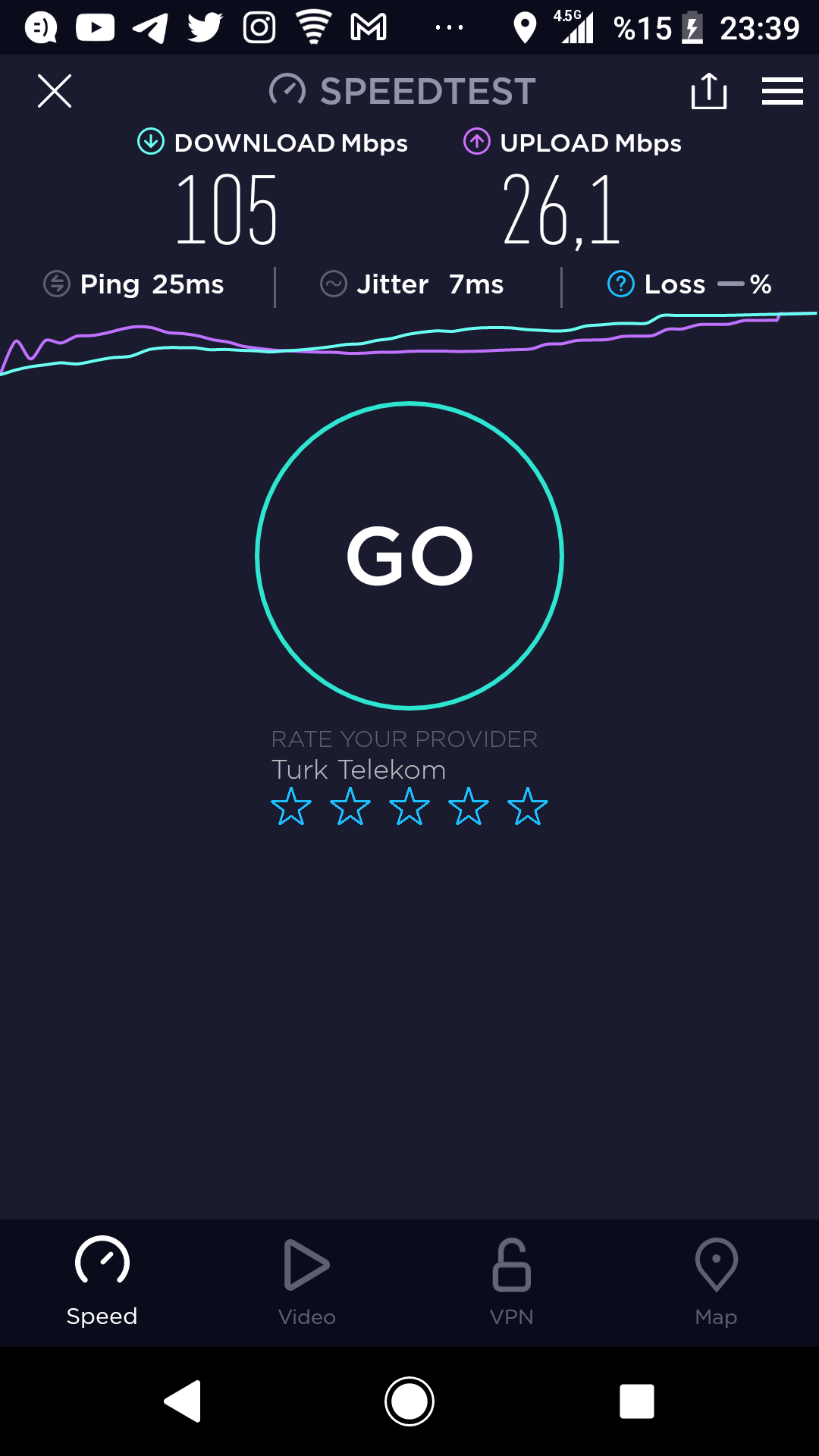This screenshot has width=819, height=1456.
Task: Go to the Map tab
Action: click(x=717, y=1282)
